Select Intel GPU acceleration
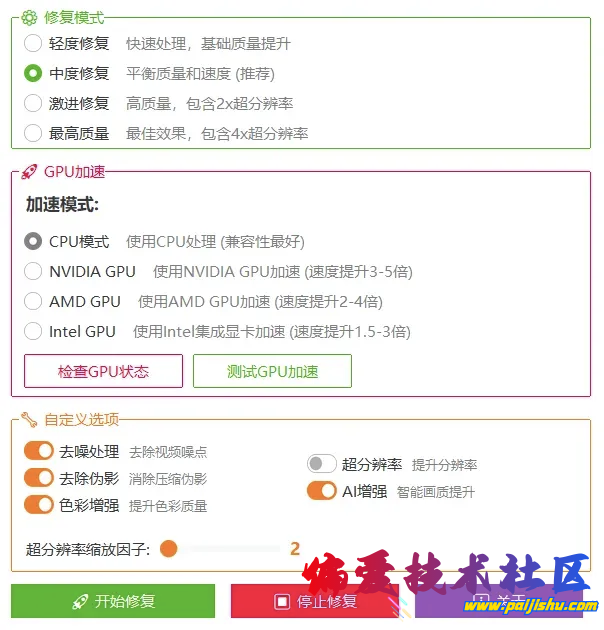The height and width of the screenshot is (630, 604). [x=33, y=331]
